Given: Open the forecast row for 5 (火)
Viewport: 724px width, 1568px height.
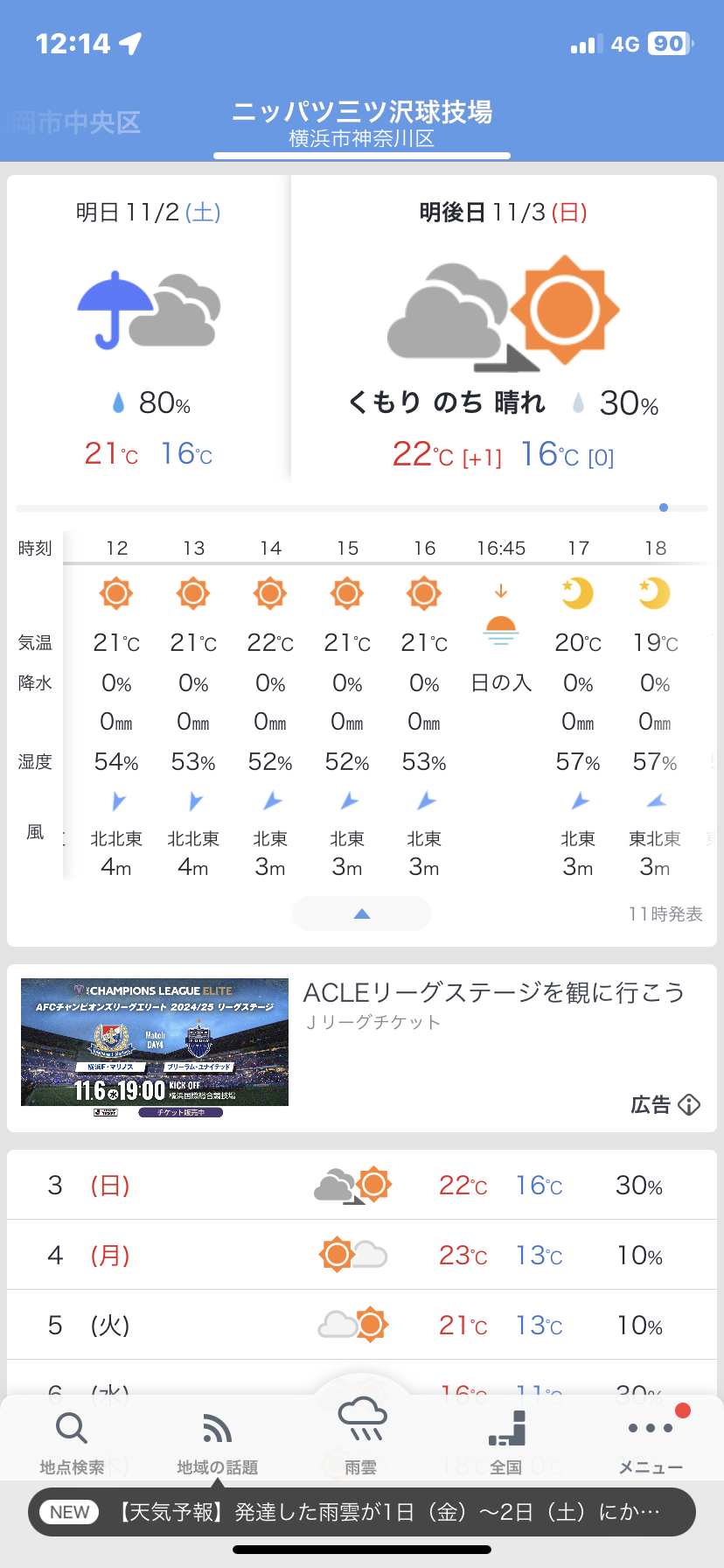Looking at the screenshot, I should 362,1325.
